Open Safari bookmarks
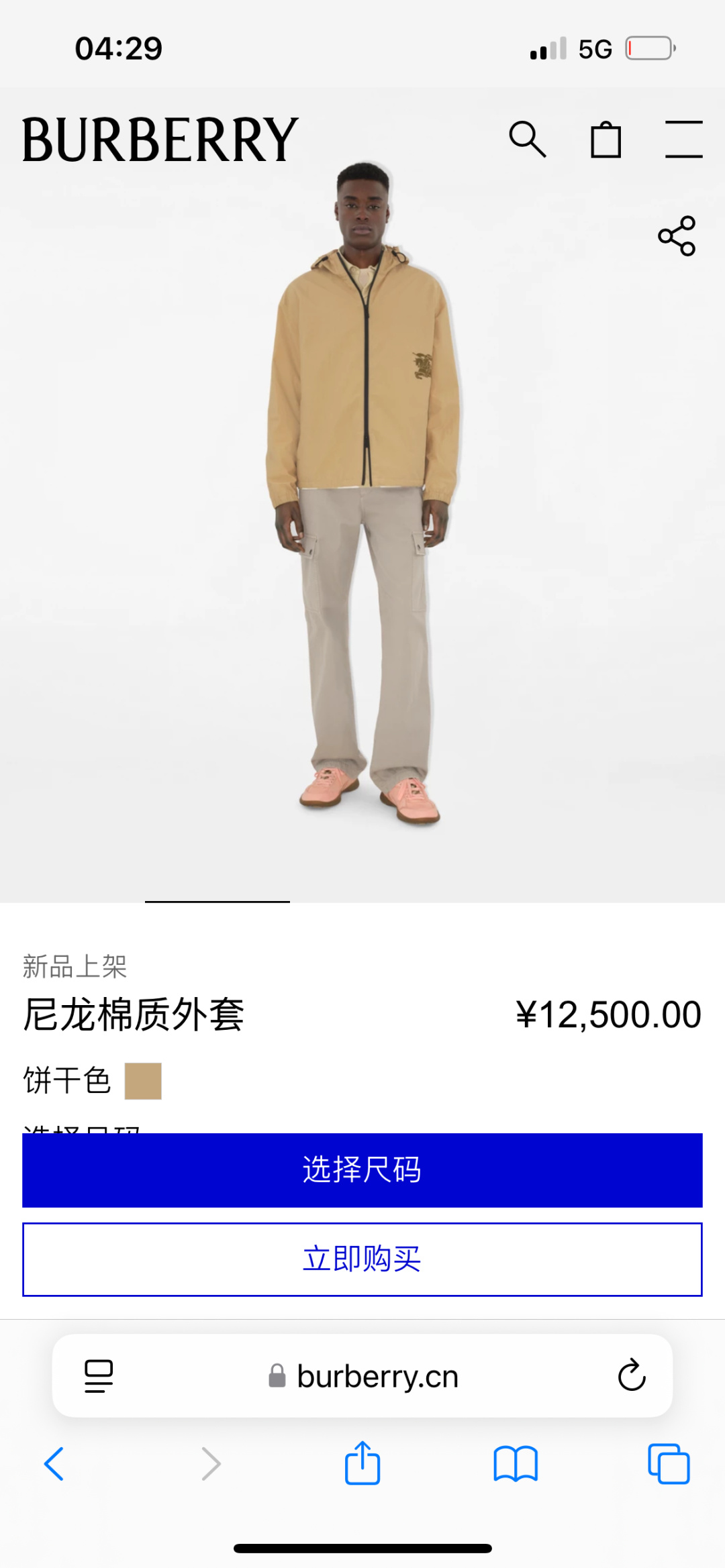Viewport: 725px width, 1568px height. click(516, 1463)
